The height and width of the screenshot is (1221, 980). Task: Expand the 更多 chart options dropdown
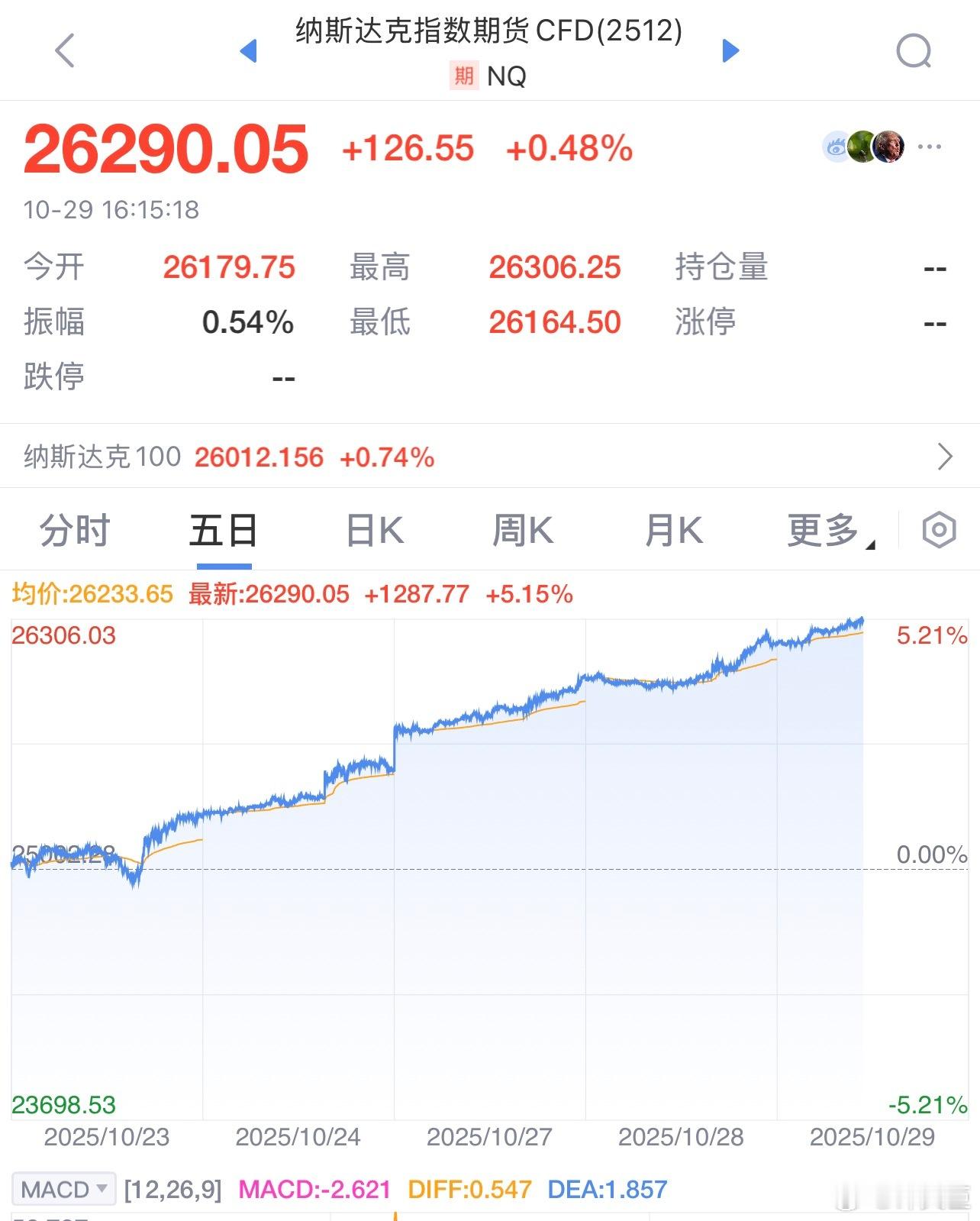(x=825, y=529)
